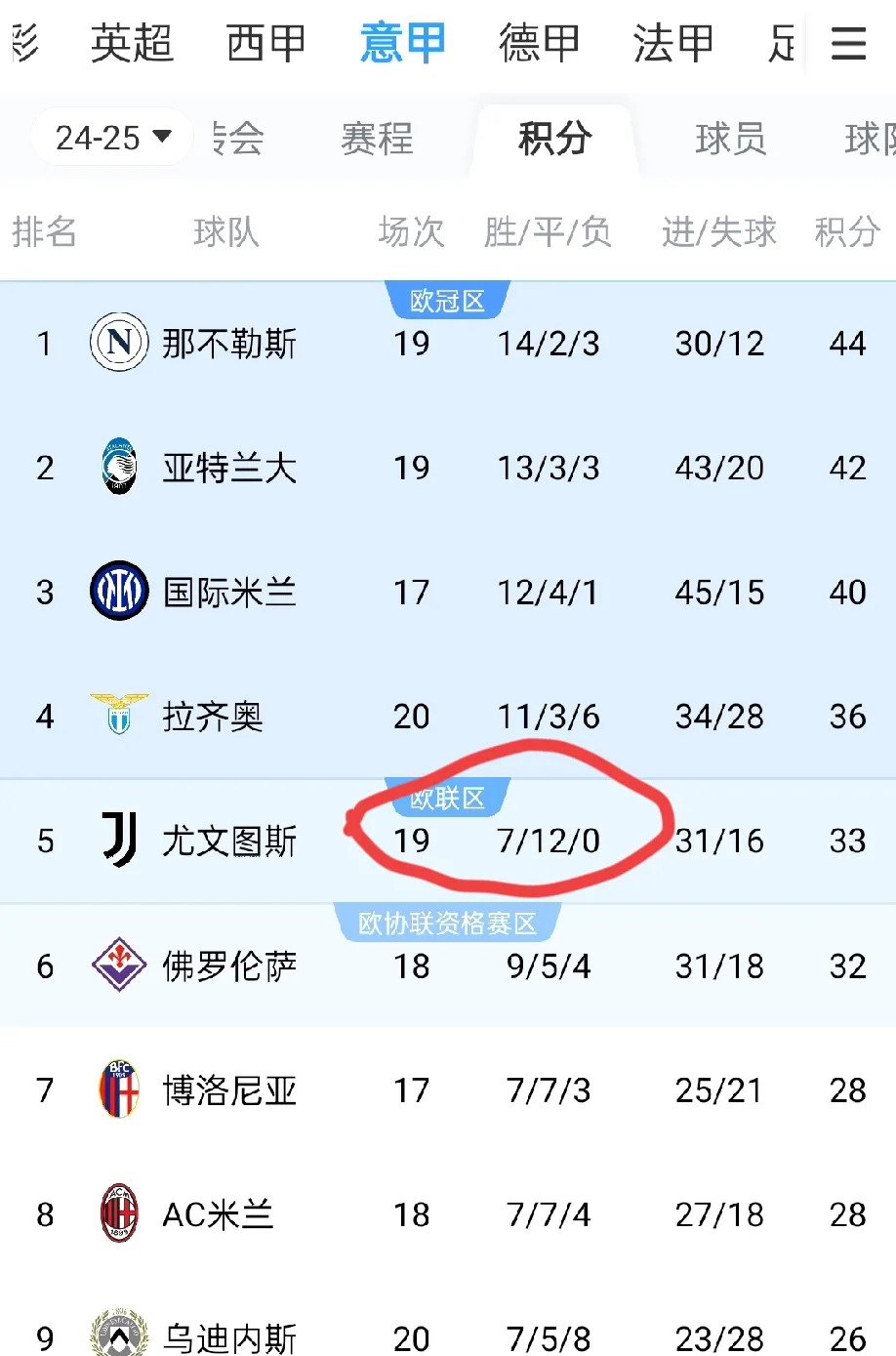Open the hamburger menu icon

point(848,43)
